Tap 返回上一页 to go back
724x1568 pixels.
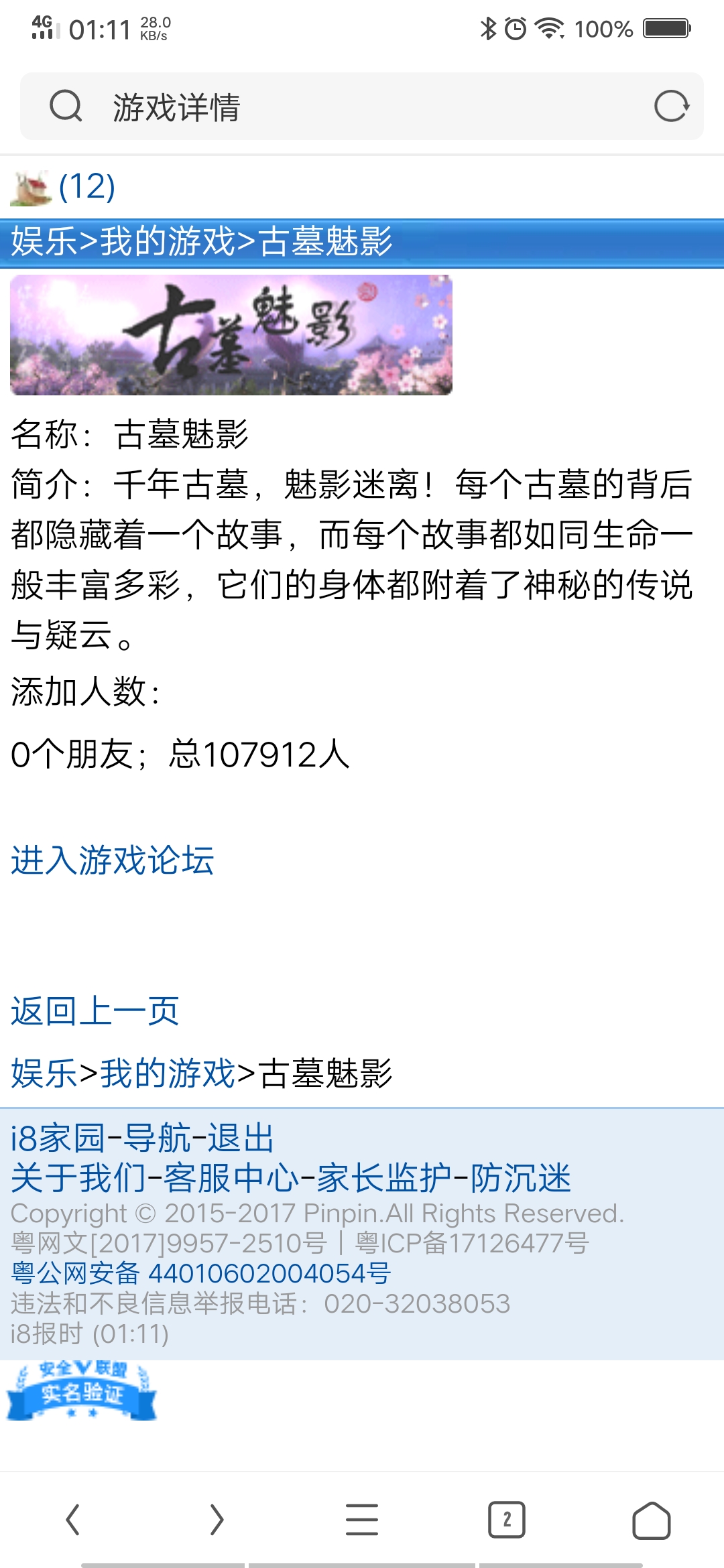click(95, 1011)
